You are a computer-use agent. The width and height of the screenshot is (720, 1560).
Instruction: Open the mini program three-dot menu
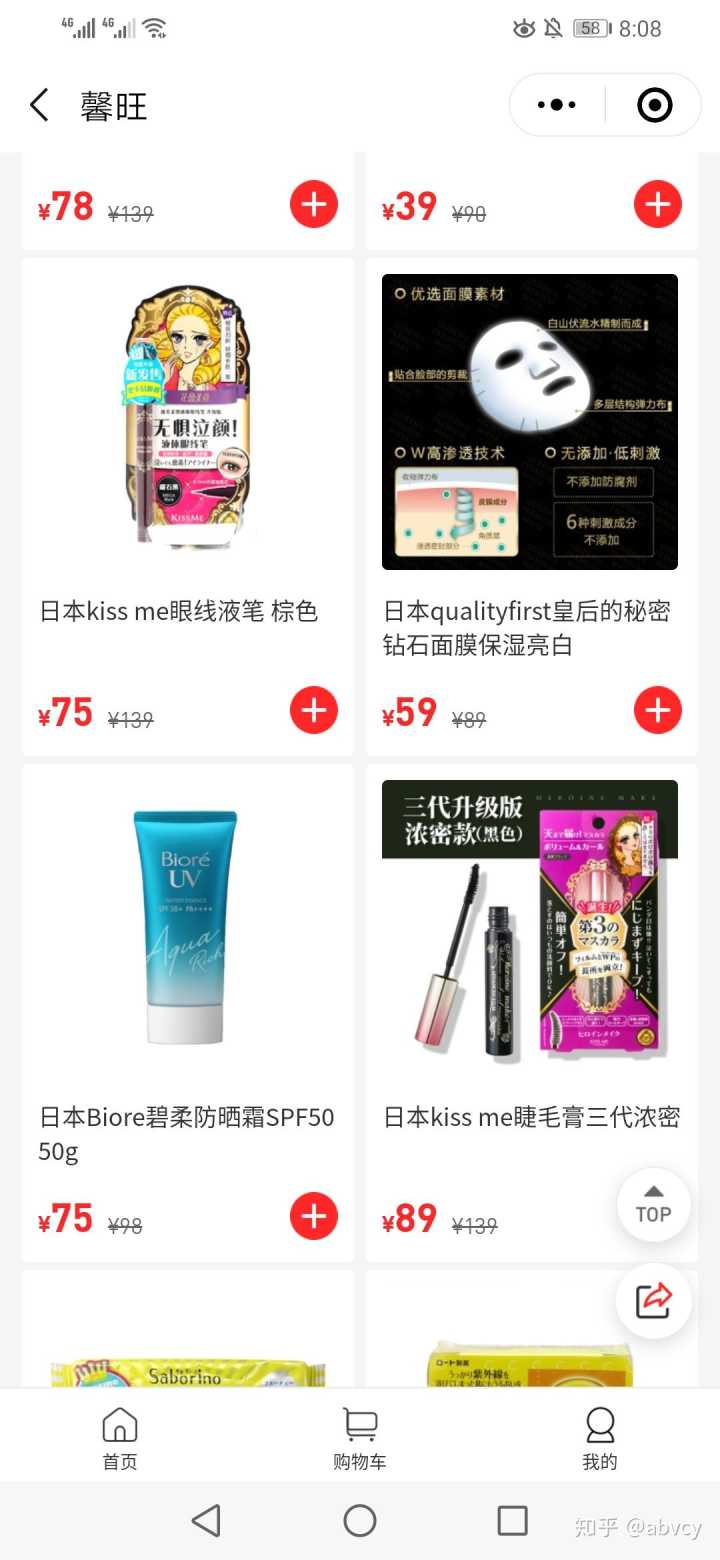click(x=557, y=105)
